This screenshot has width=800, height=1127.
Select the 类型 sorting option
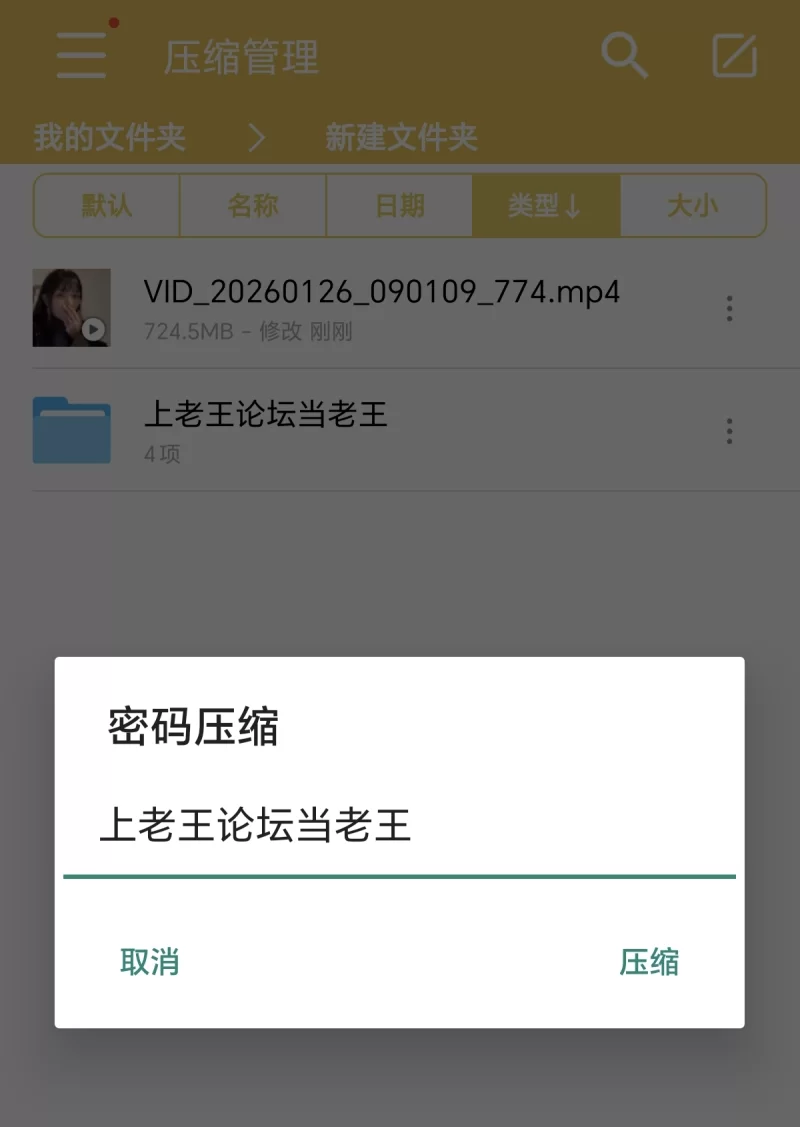545,205
